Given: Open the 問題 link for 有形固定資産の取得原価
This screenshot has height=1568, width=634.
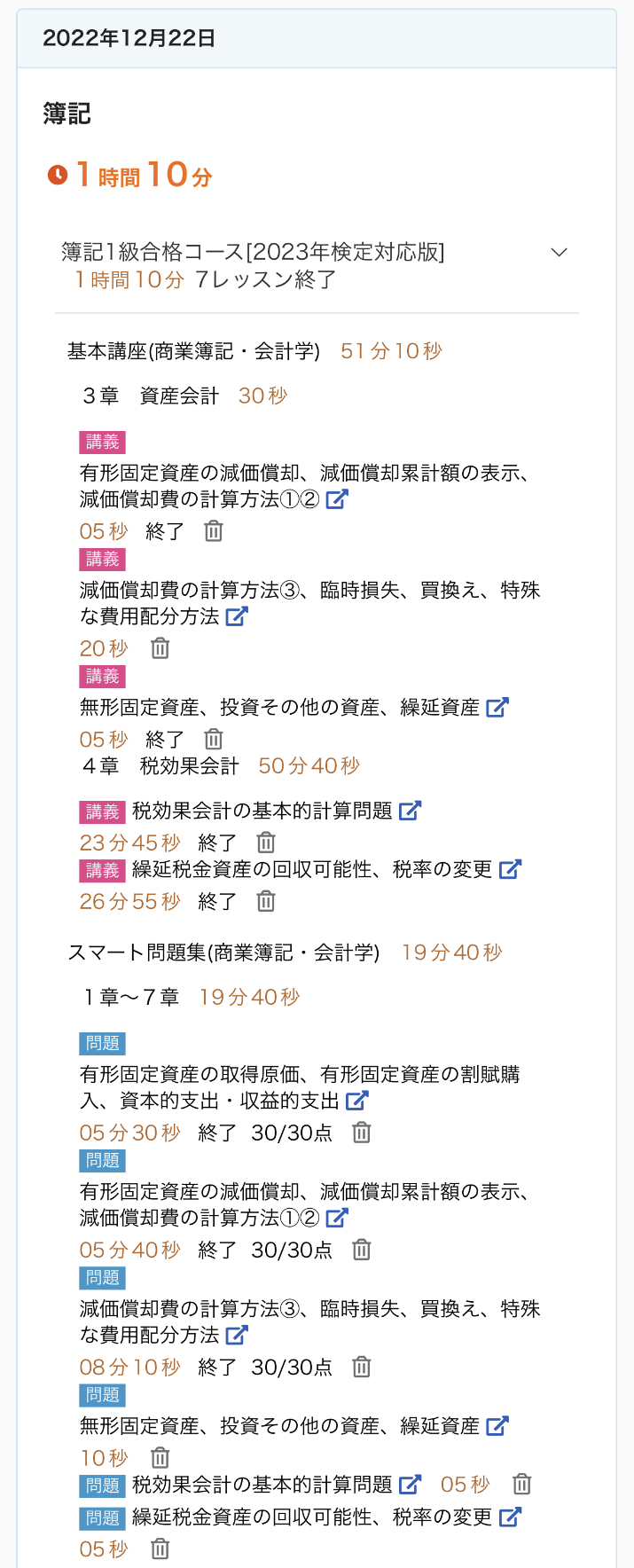Looking at the screenshot, I should click(356, 1101).
